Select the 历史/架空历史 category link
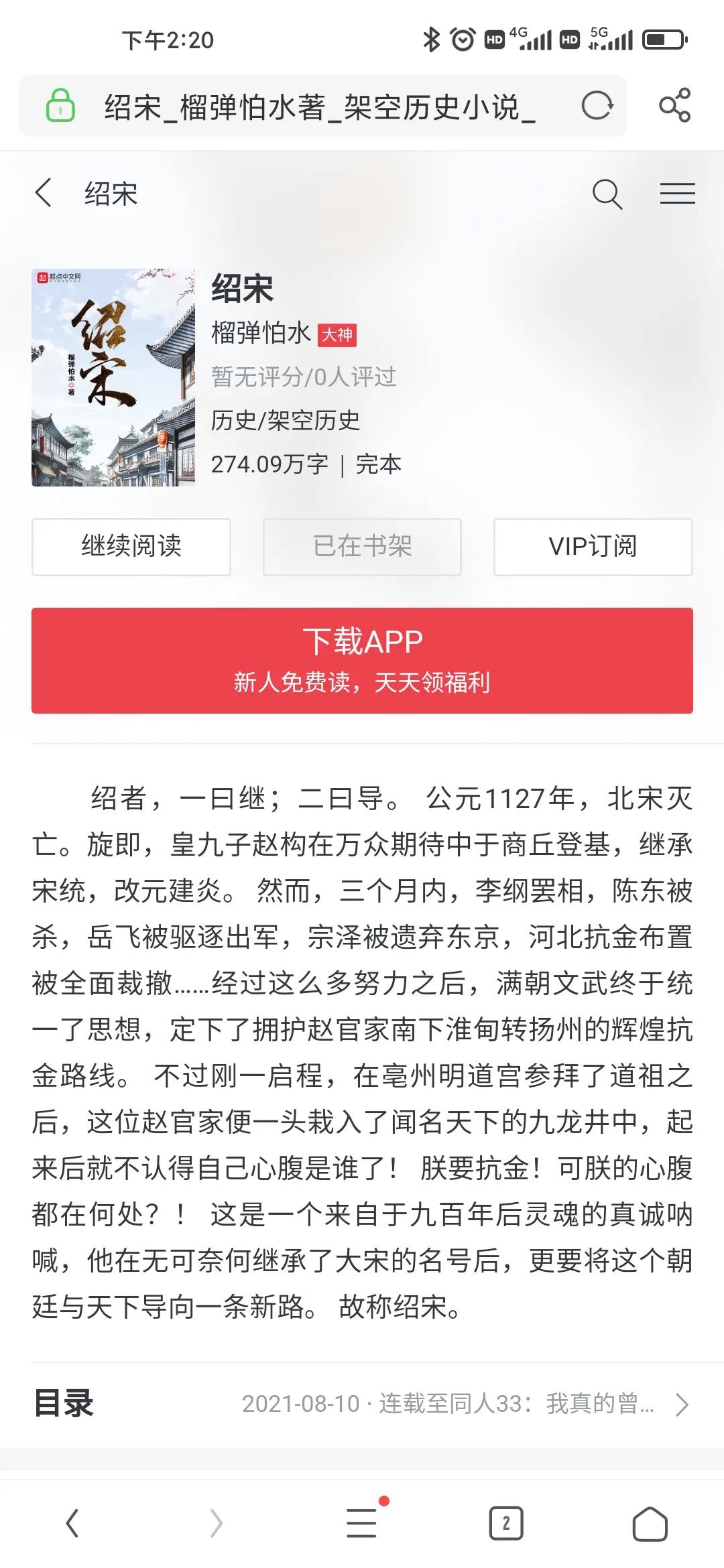 285,421
